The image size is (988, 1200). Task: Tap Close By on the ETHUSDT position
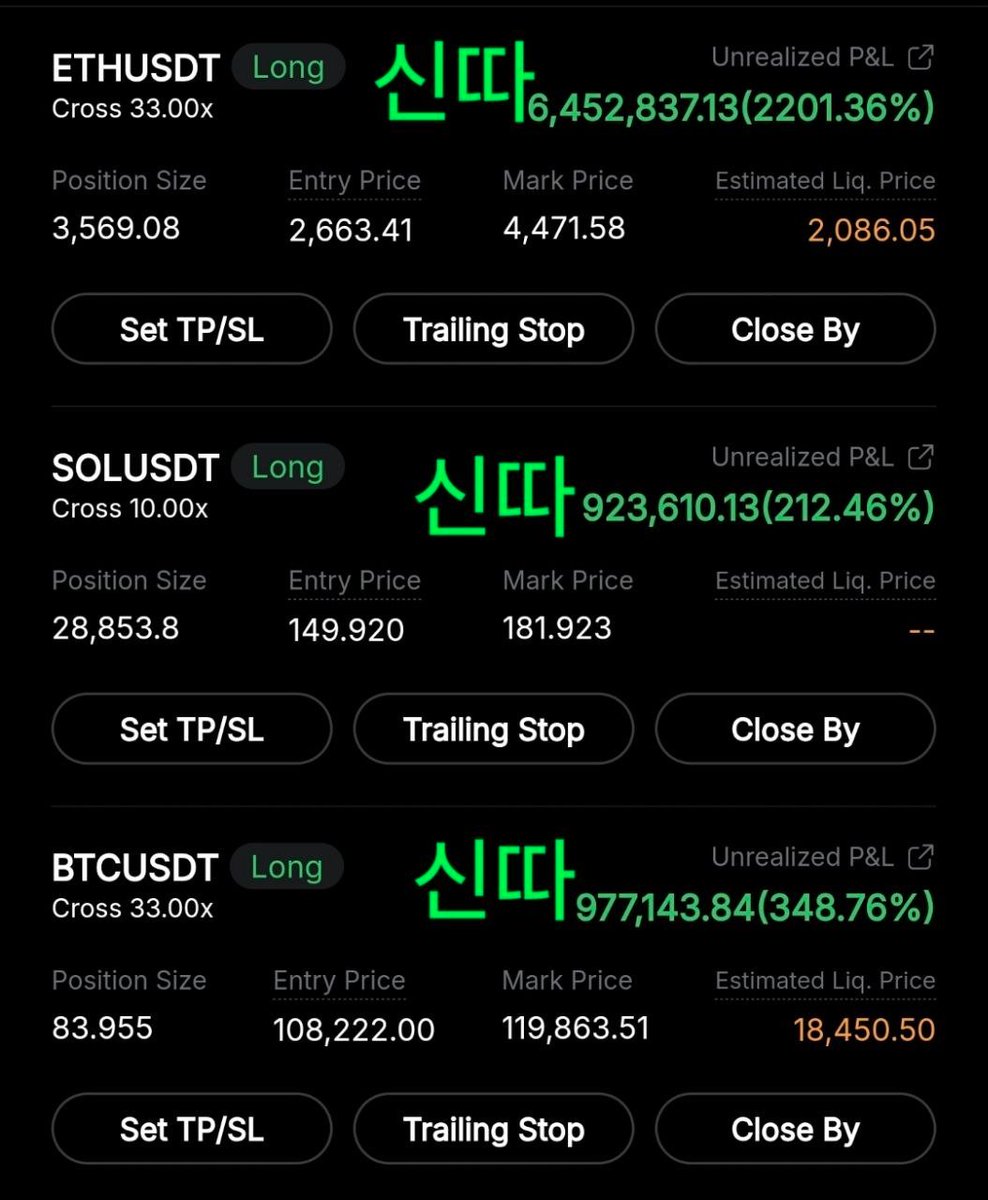[x=795, y=329]
